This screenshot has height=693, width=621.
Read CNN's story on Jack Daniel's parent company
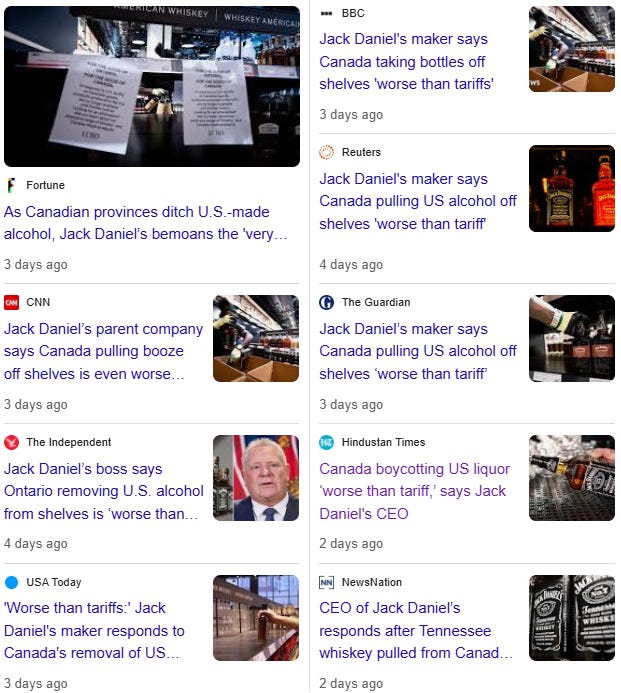point(103,351)
